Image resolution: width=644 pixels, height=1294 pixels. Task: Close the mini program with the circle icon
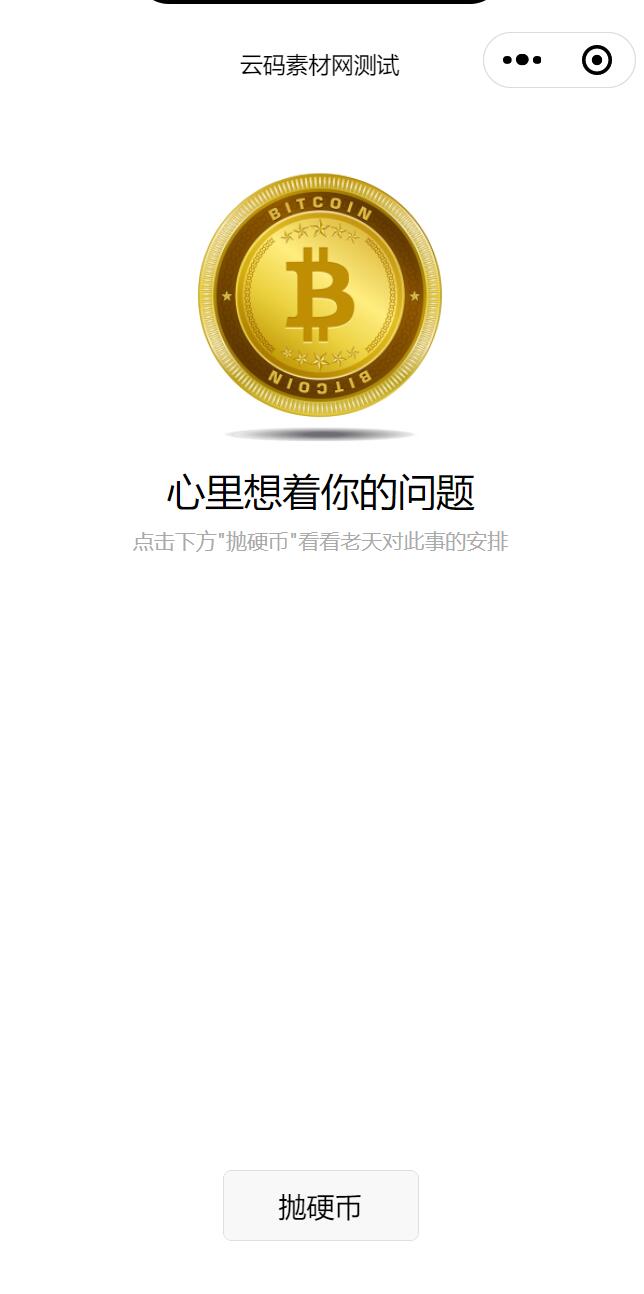coord(597,61)
